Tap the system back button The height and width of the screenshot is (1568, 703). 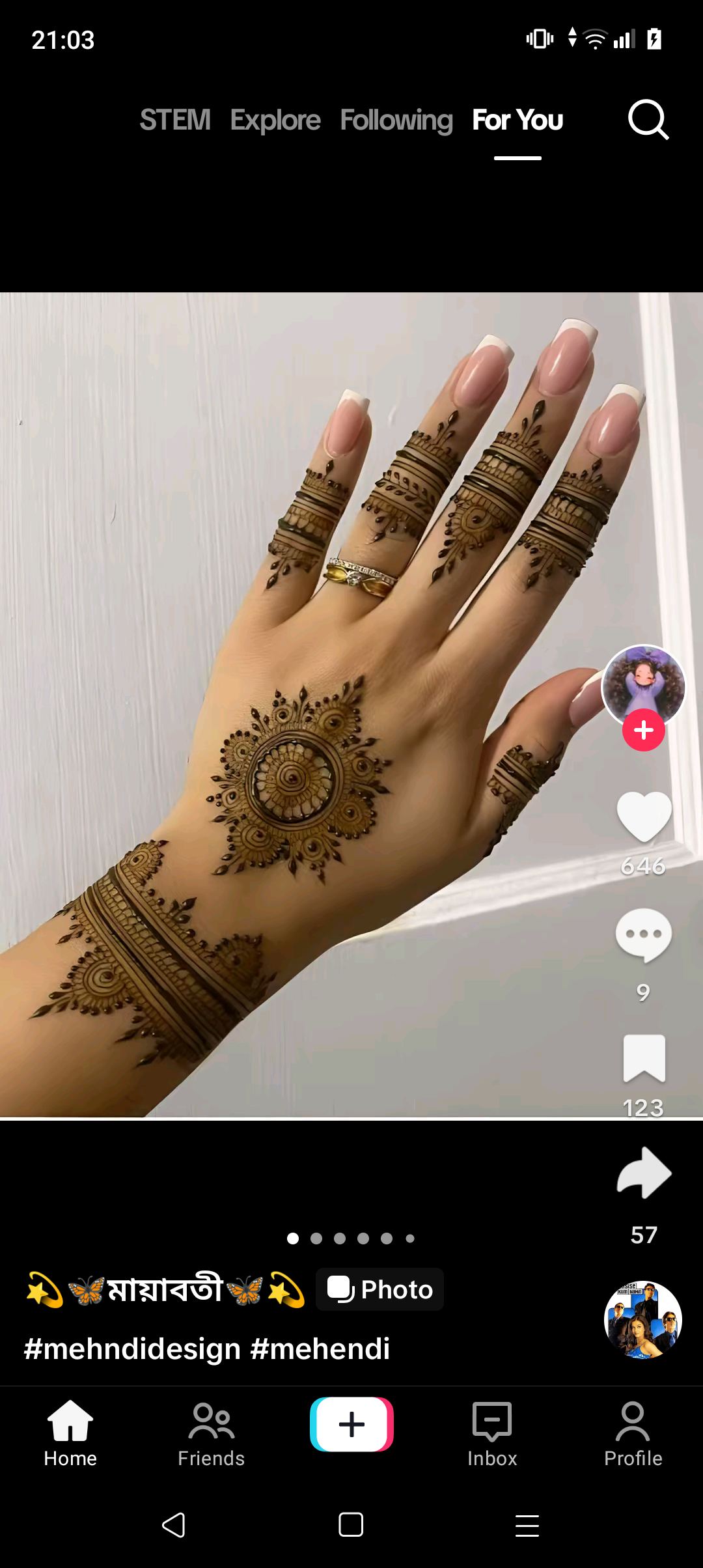(x=174, y=1525)
